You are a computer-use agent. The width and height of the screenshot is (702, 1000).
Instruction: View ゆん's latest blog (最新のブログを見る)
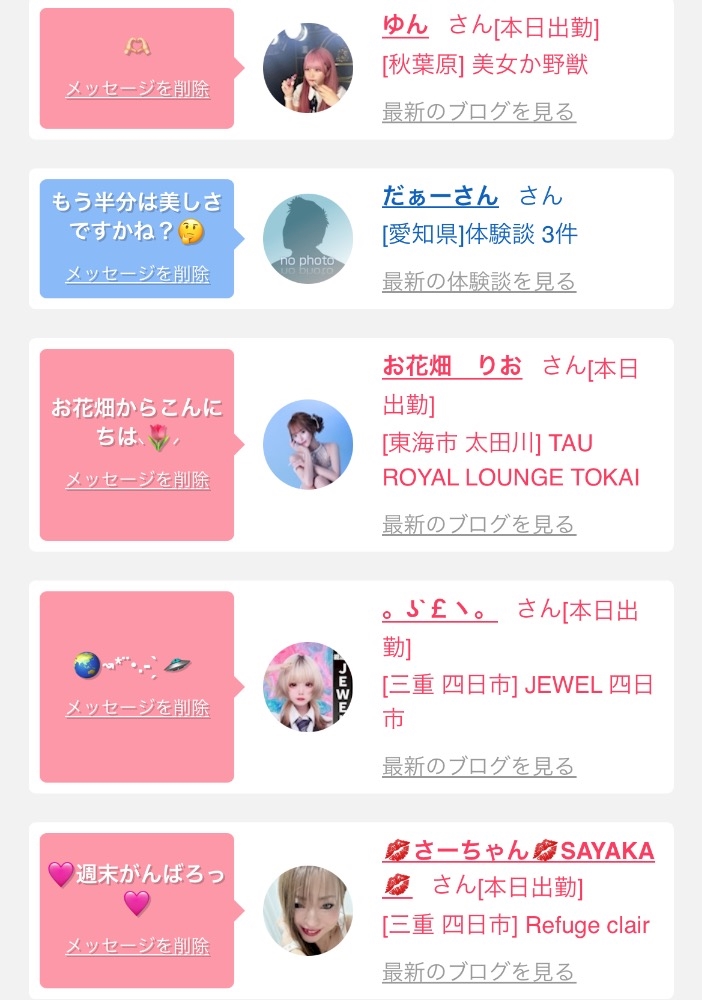[x=478, y=111]
